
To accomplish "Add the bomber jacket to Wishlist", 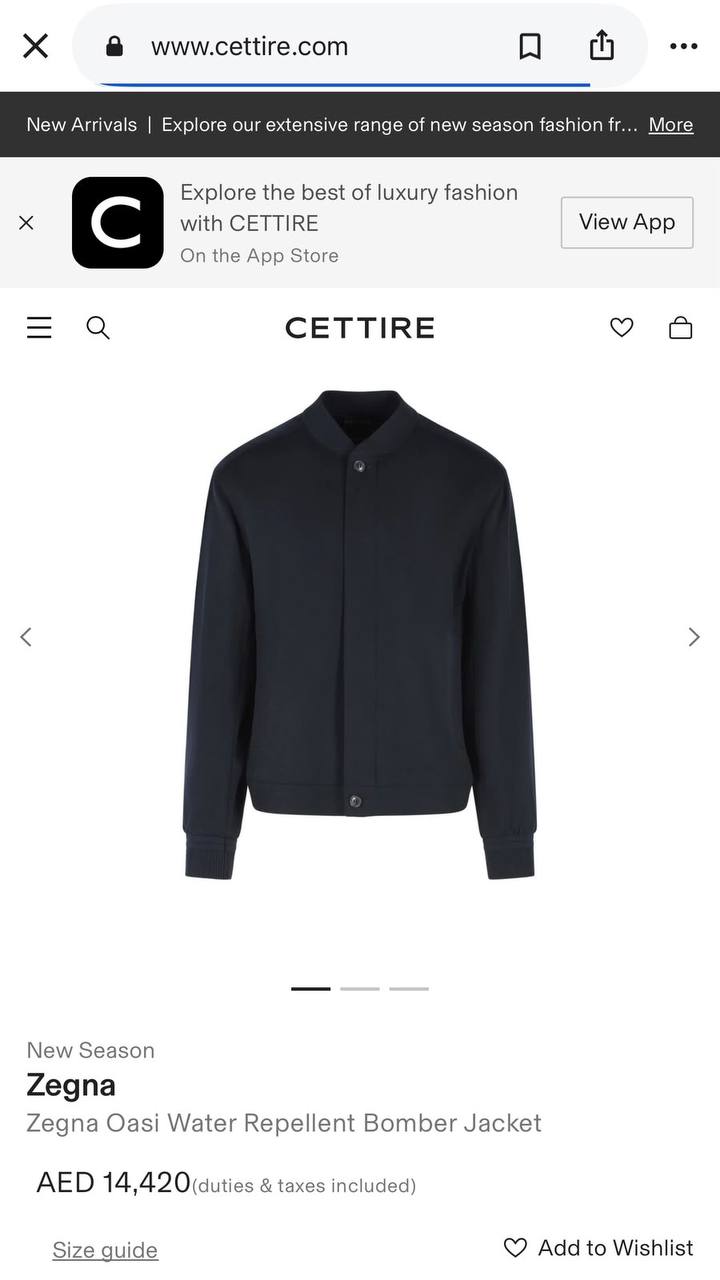I will click(598, 1248).
